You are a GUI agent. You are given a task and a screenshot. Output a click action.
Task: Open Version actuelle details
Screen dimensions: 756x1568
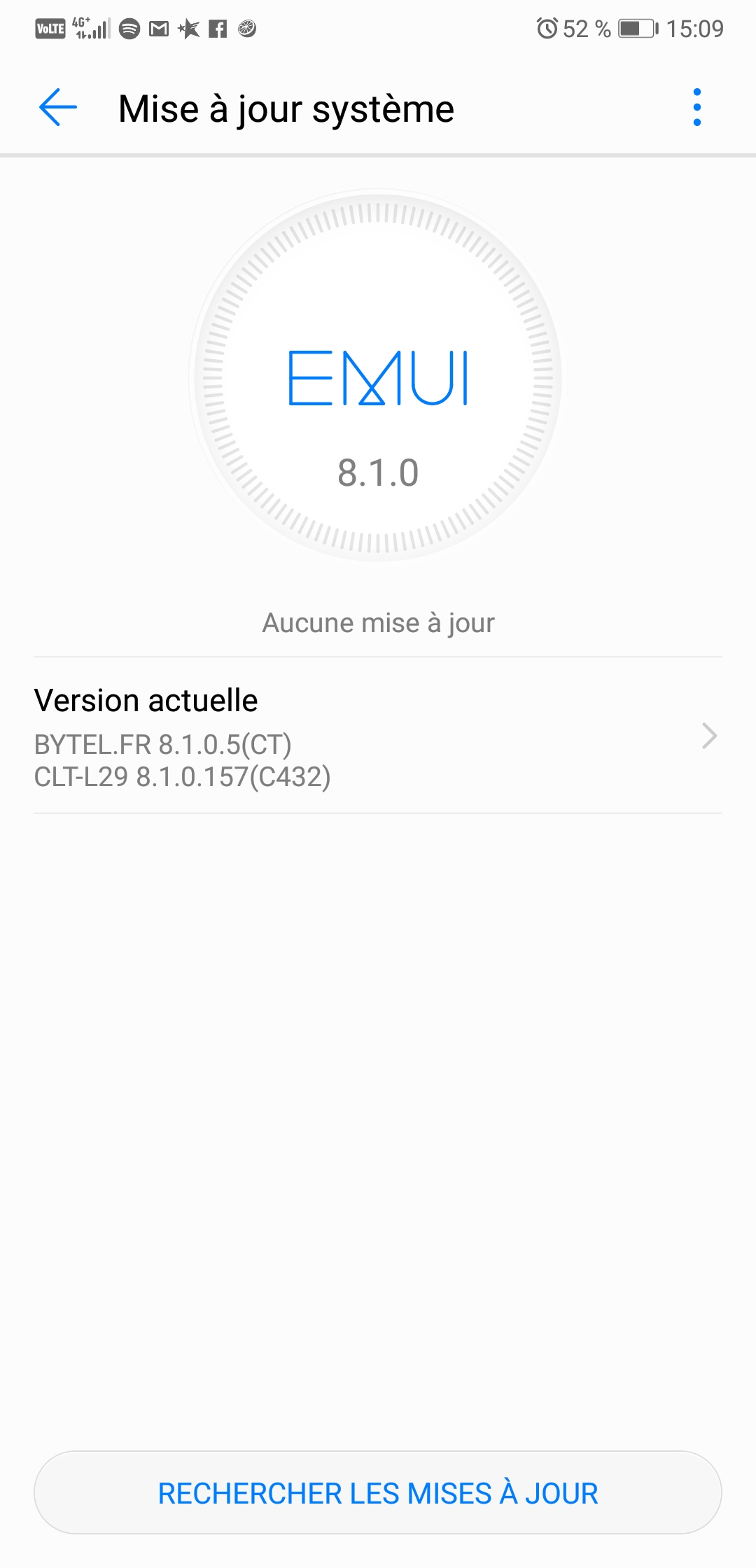(378, 736)
